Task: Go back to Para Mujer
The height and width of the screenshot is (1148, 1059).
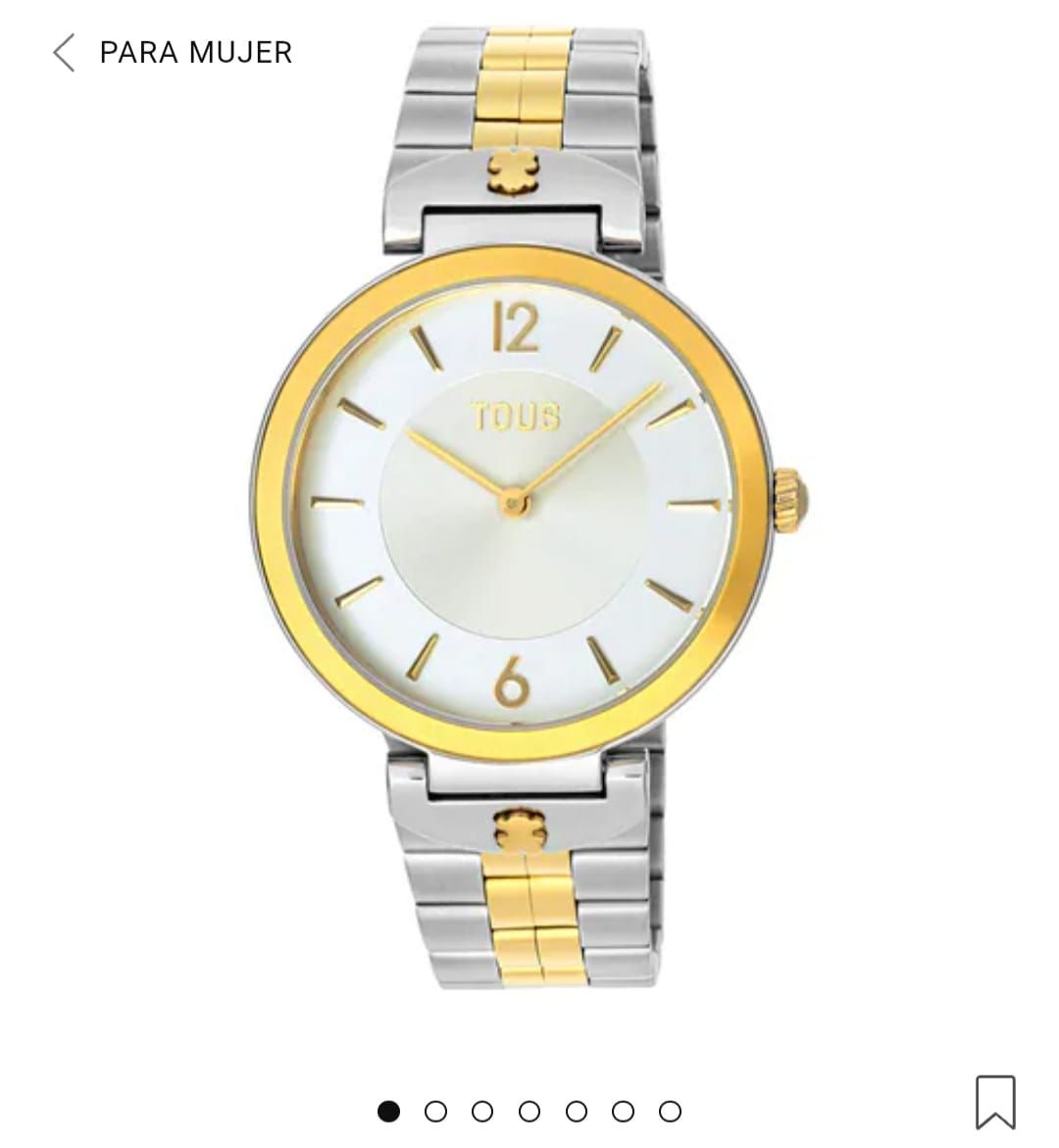Action: point(65,52)
